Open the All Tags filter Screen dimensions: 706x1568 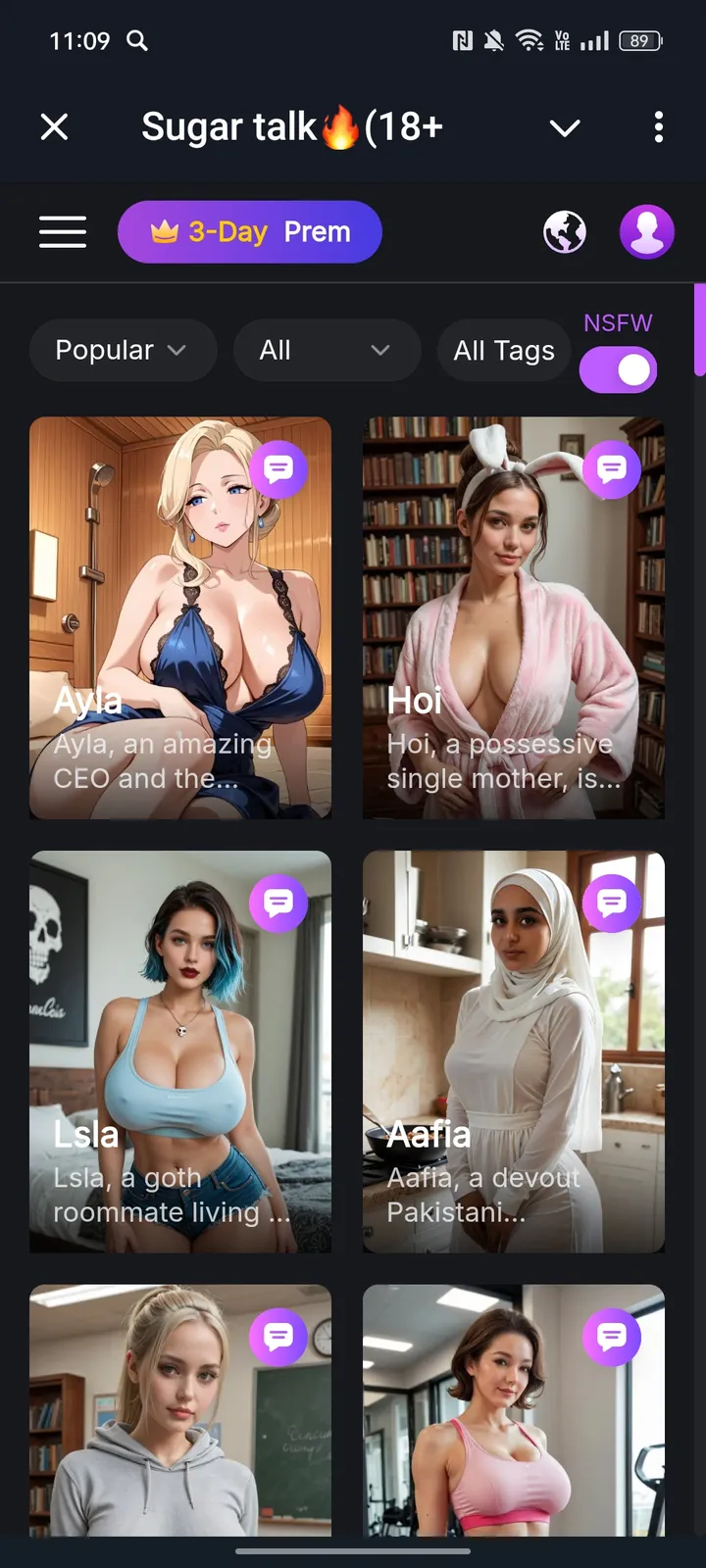[504, 350]
